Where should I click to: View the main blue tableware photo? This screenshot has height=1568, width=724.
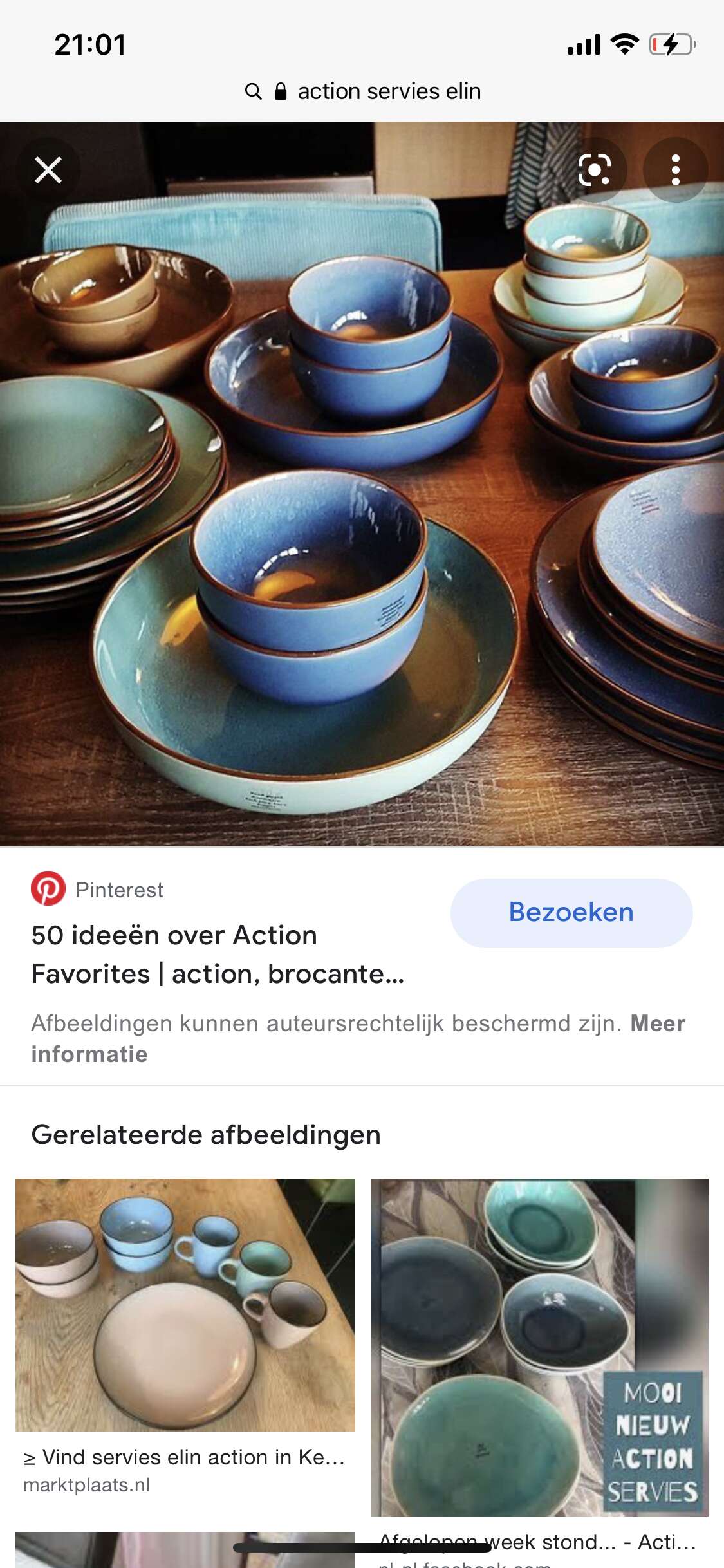click(362, 483)
